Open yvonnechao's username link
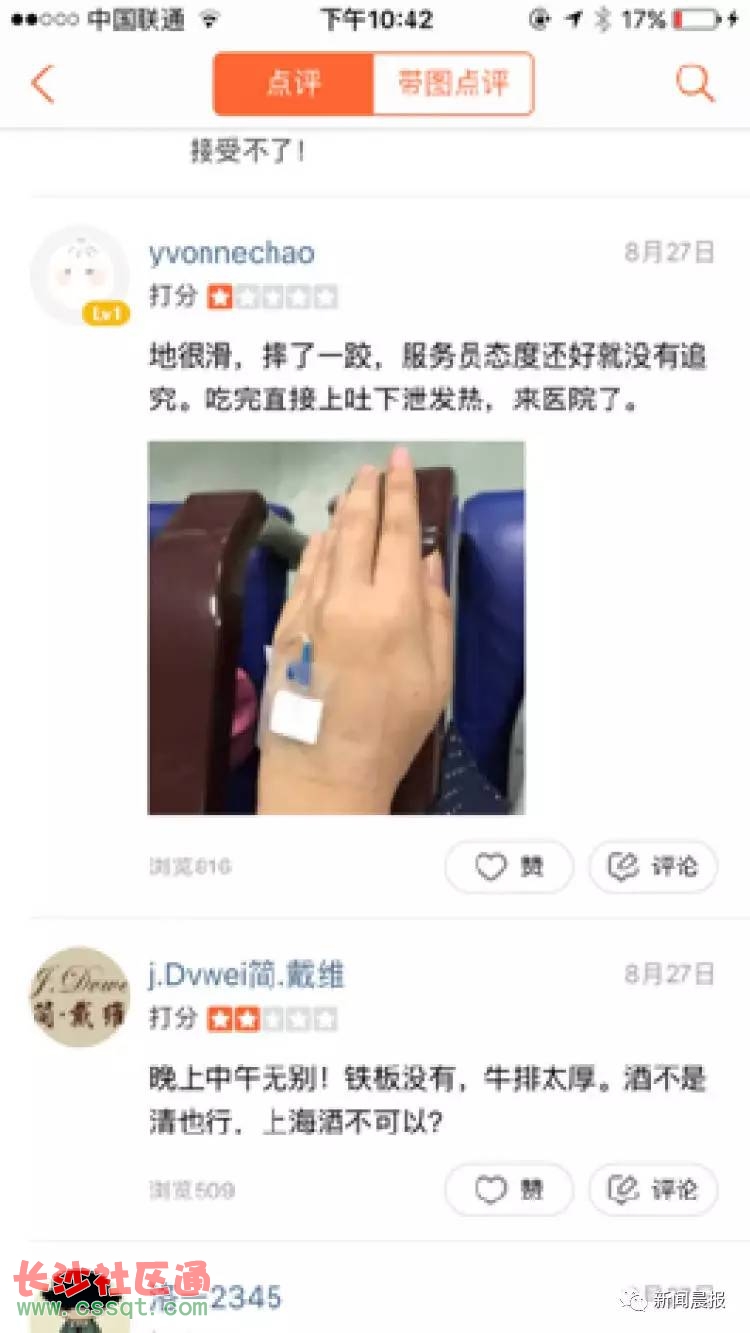750x1333 pixels. coord(231,253)
